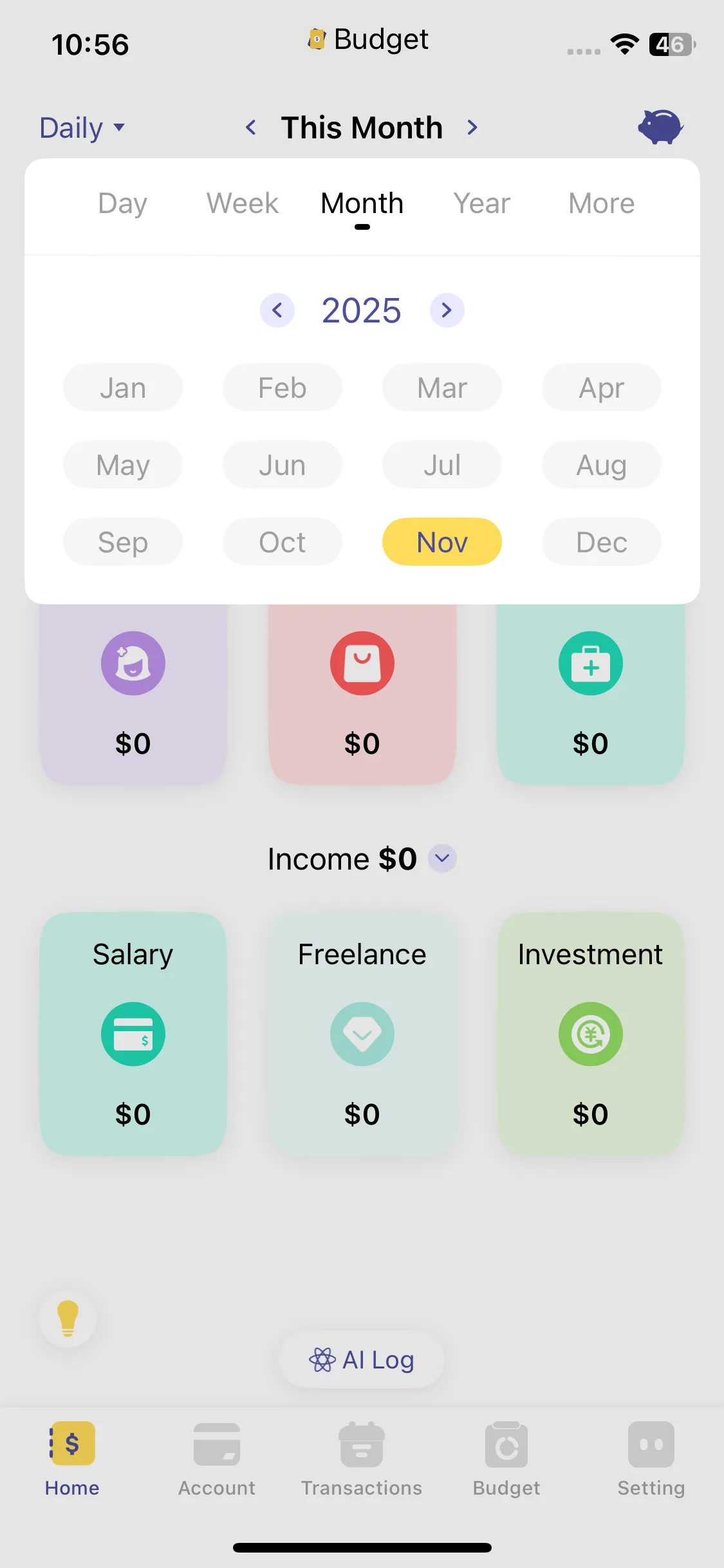Open the Investment income card
The image size is (724, 1568).
590,1033
